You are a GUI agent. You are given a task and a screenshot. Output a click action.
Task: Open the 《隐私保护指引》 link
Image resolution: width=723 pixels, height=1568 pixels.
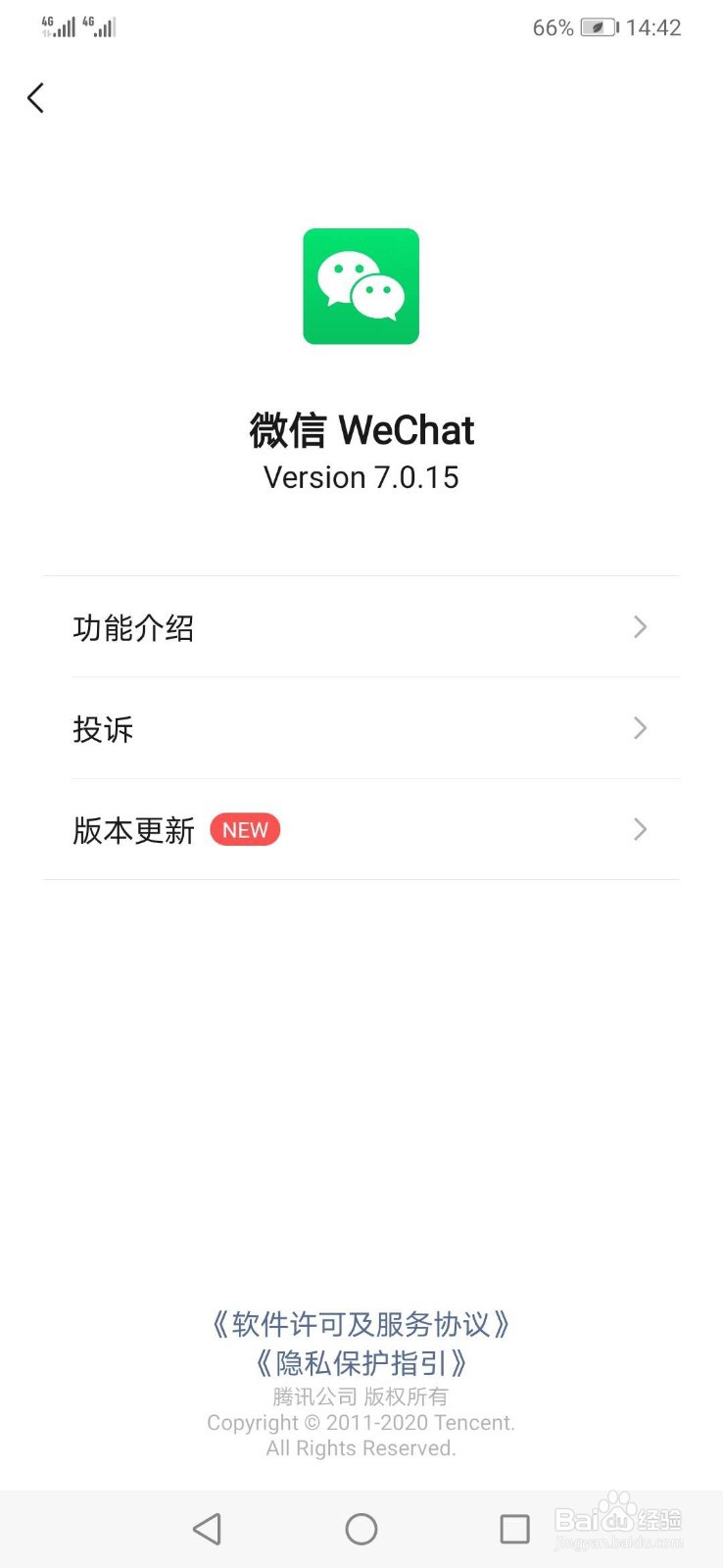coord(361,1363)
